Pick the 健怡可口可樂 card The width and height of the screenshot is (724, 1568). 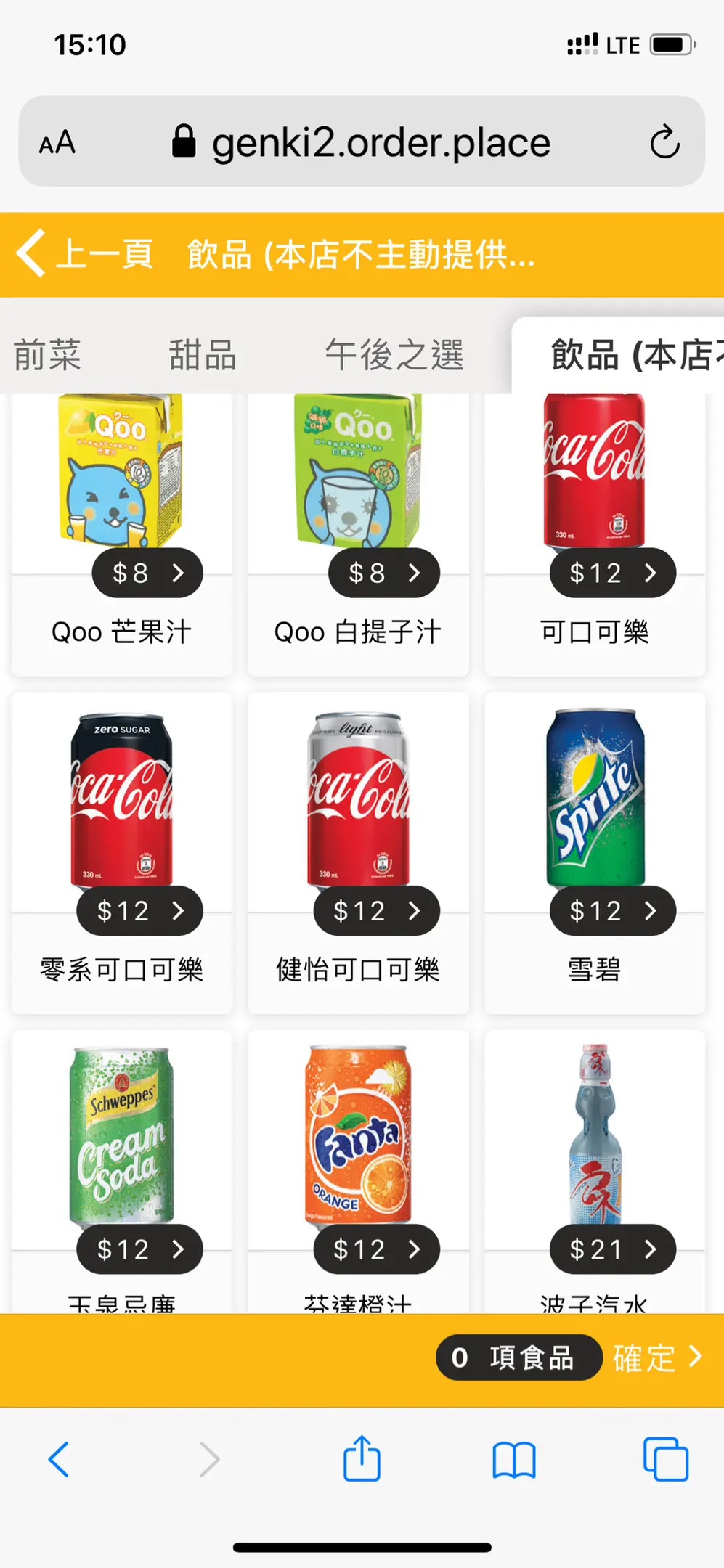coord(358,853)
